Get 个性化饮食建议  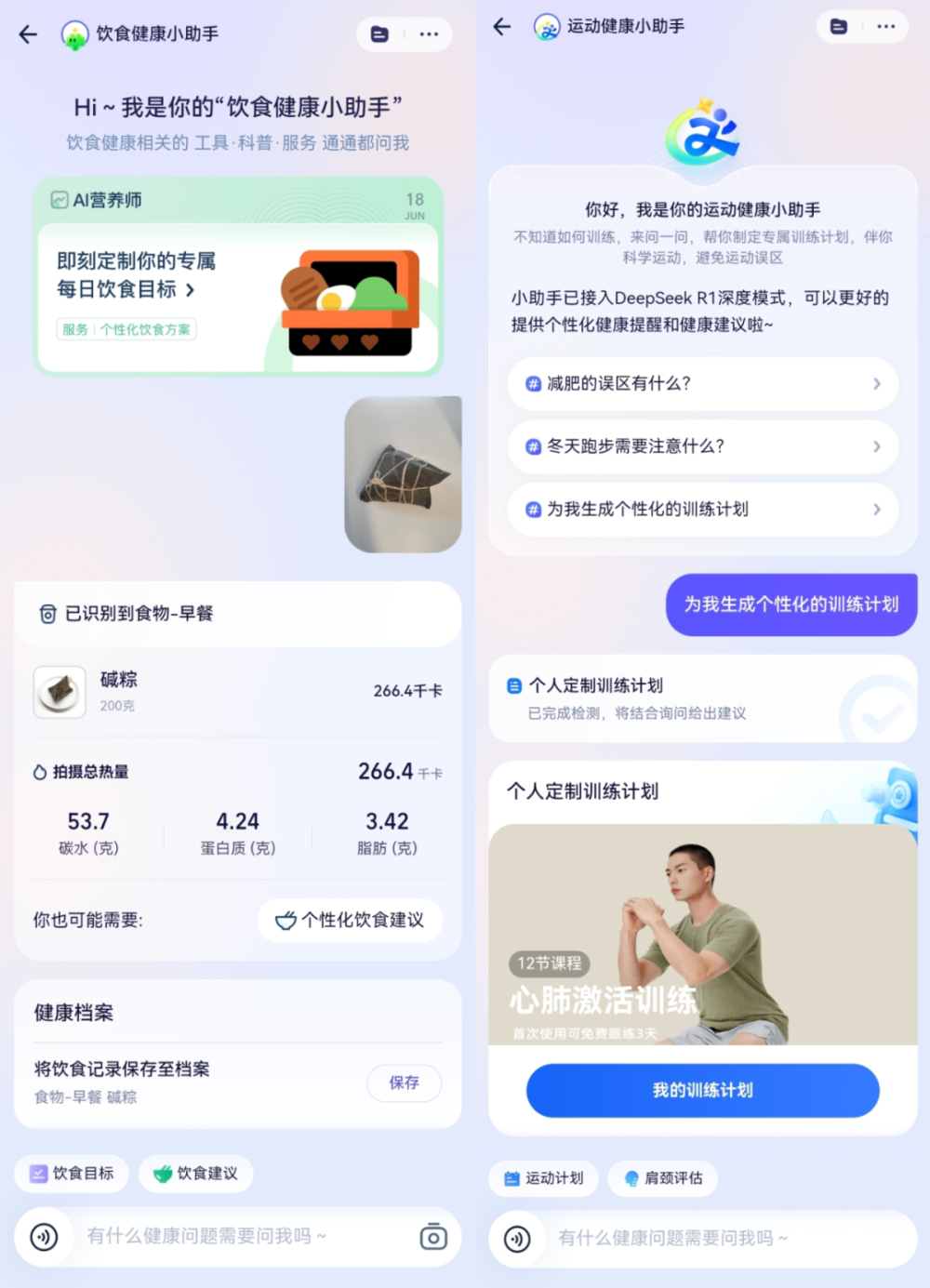point(350,920)
